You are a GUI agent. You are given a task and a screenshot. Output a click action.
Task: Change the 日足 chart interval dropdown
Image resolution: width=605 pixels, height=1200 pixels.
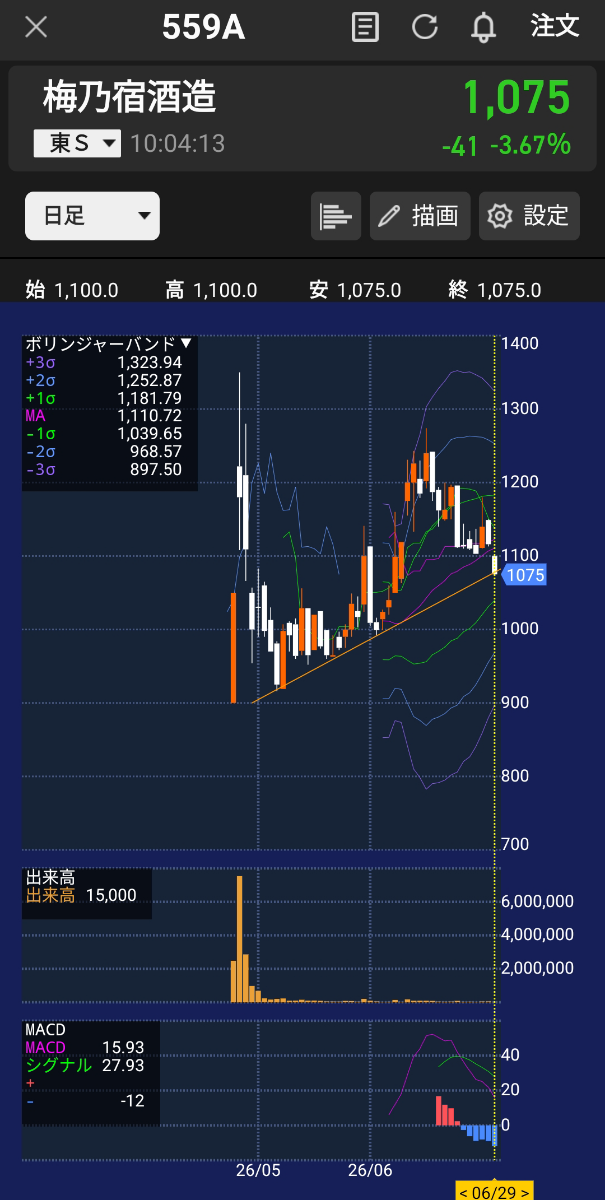92,216
